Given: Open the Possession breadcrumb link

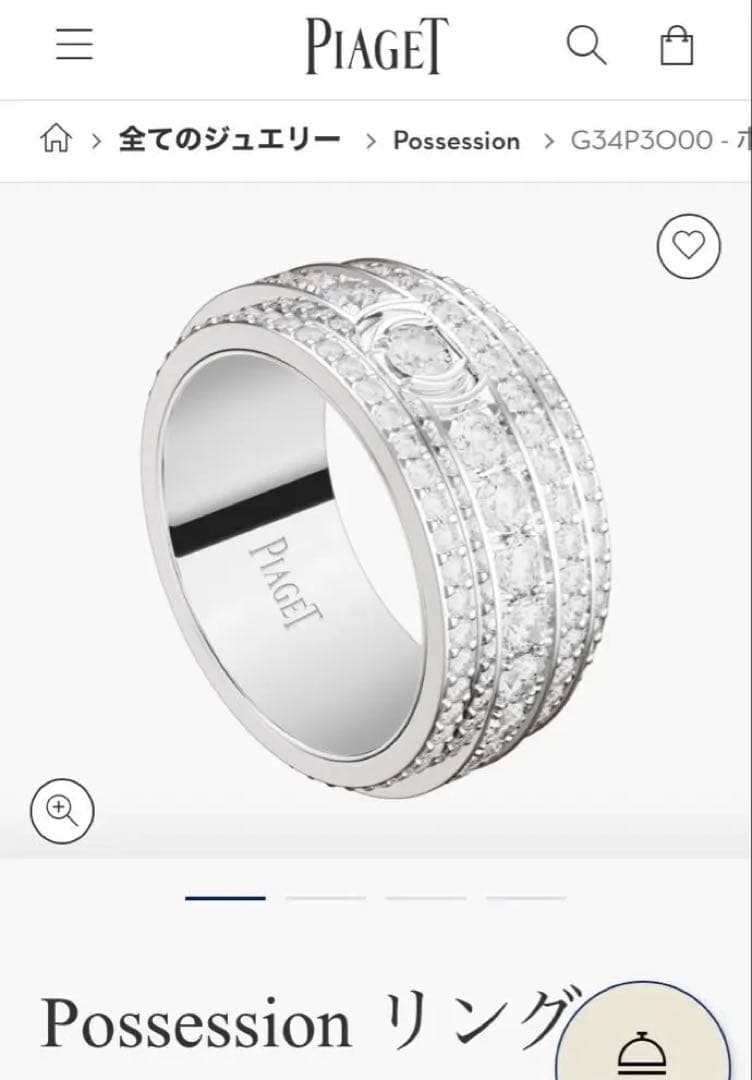Looking at the screenshot, I should (x=456, y=141).
